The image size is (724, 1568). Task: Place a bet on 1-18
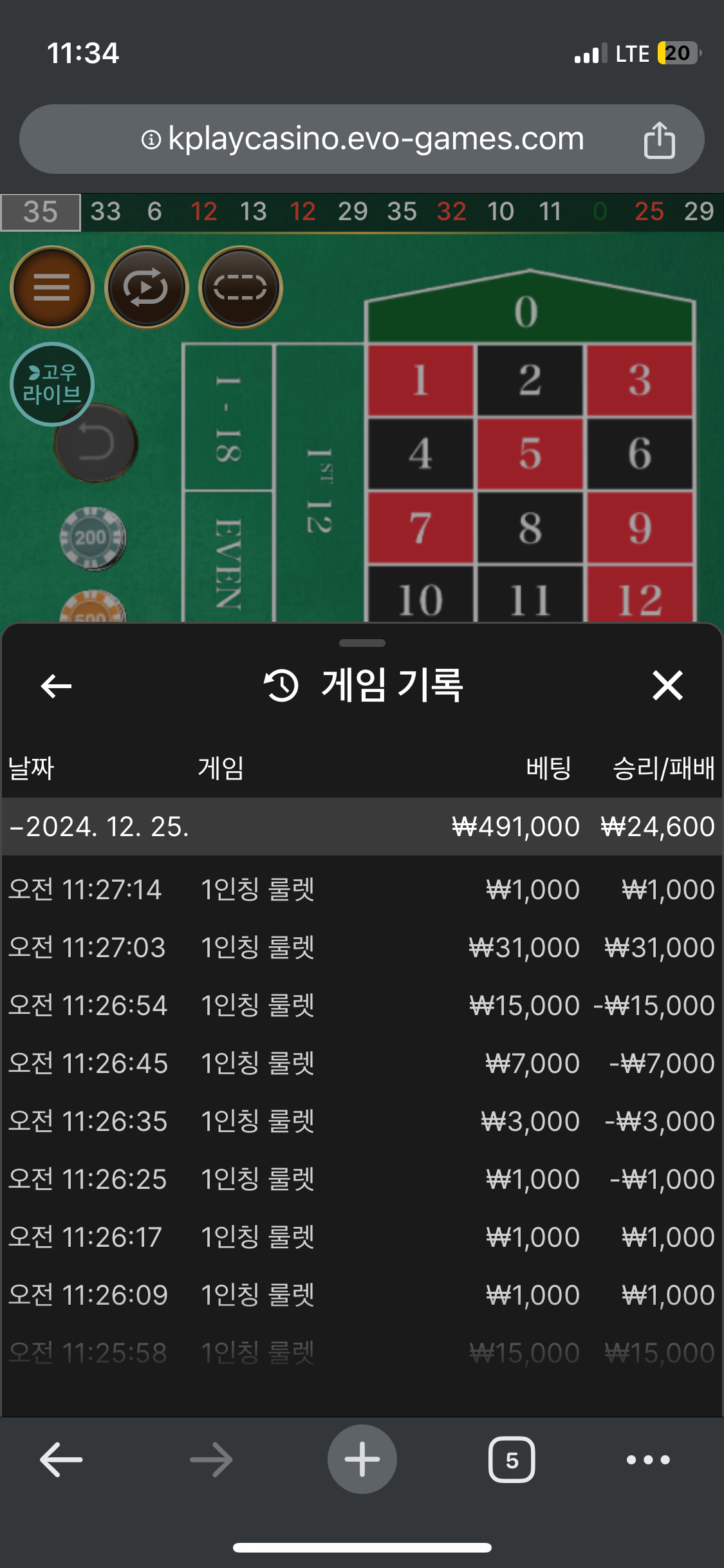coord(228,417)
